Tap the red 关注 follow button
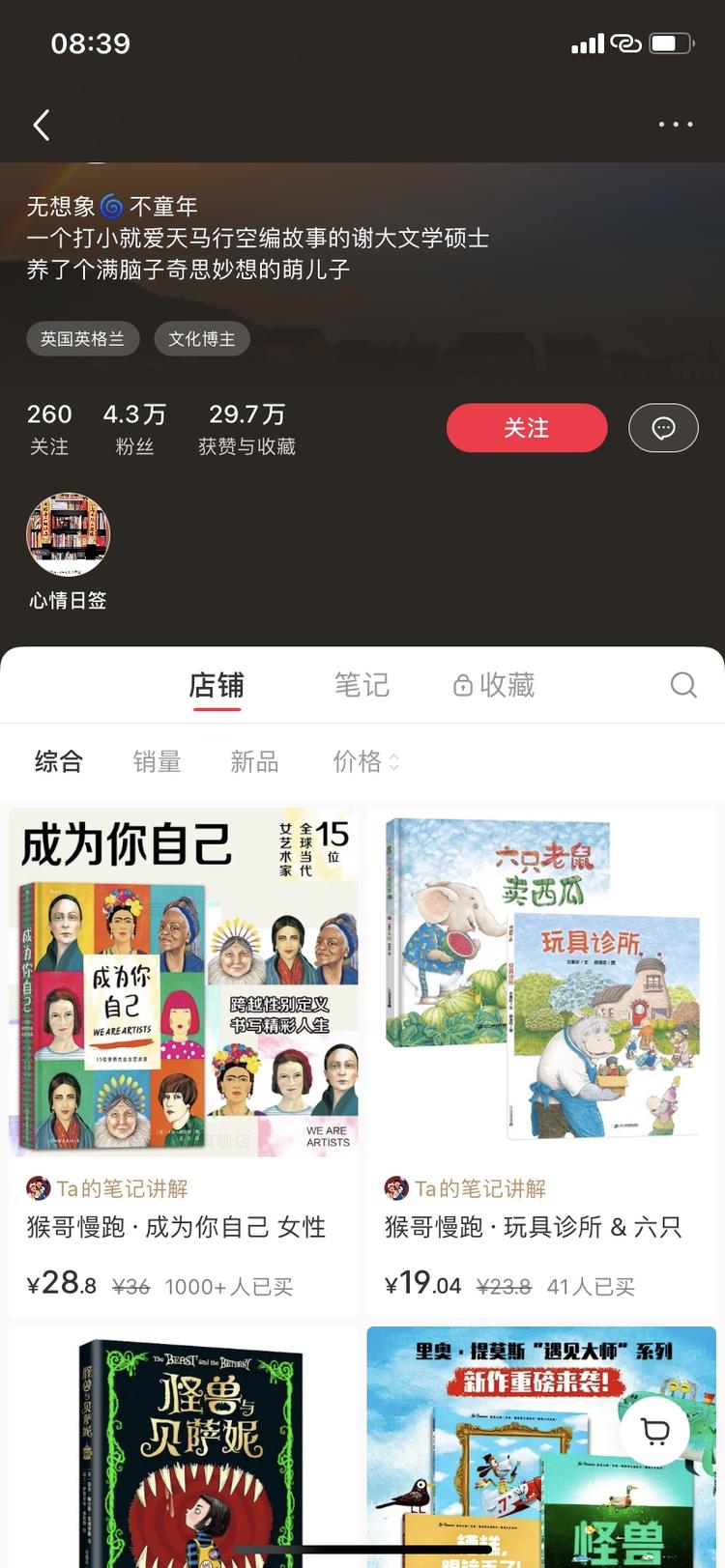This screenshot has width=725, height=1568. pos(526,428)
